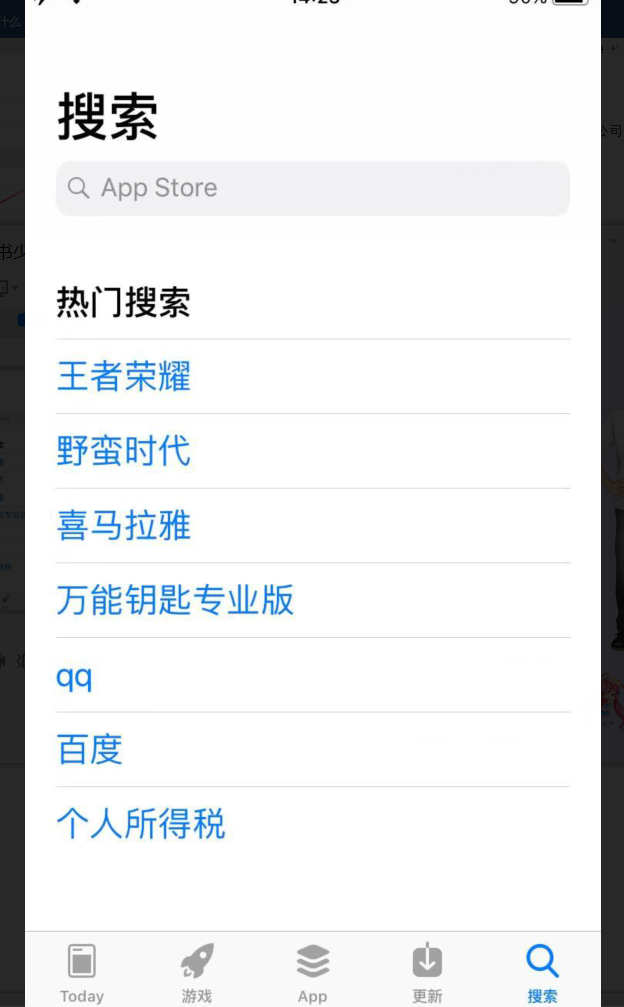Open the 个人所得税 trending search
624x1007 pixels.
pyautogui.click(x=141, y=823)
